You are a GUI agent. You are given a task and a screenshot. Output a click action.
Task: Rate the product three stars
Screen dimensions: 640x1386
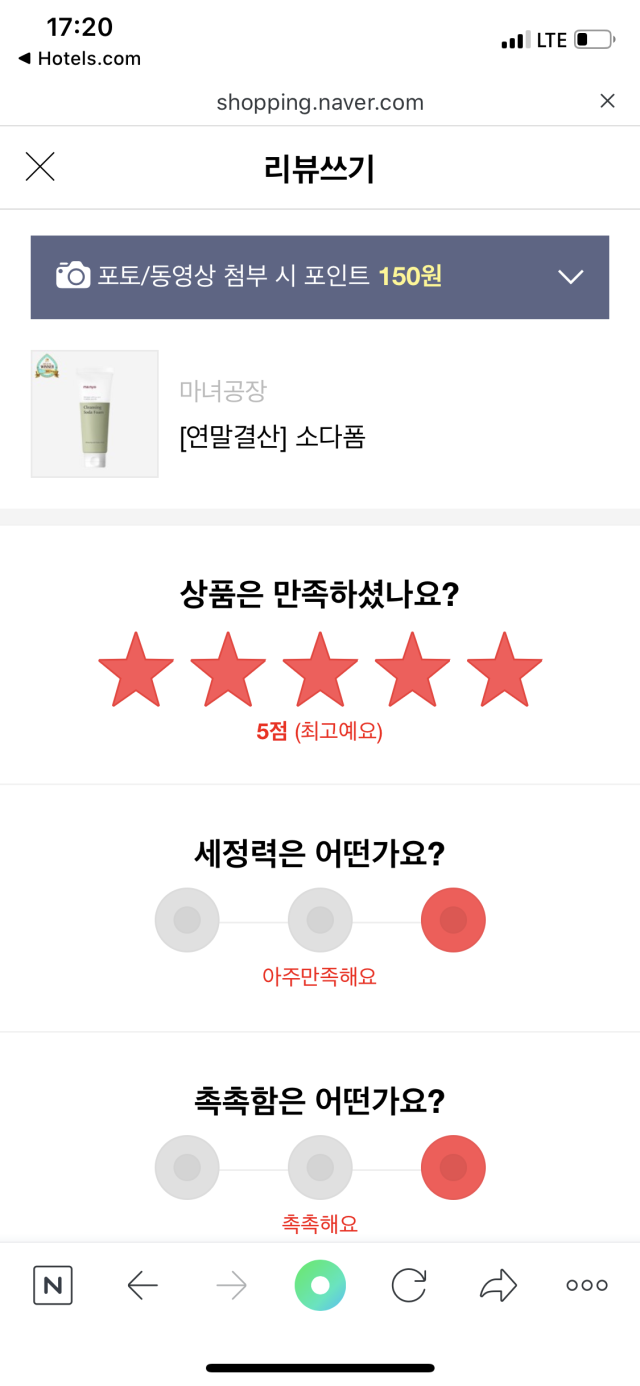320,669
